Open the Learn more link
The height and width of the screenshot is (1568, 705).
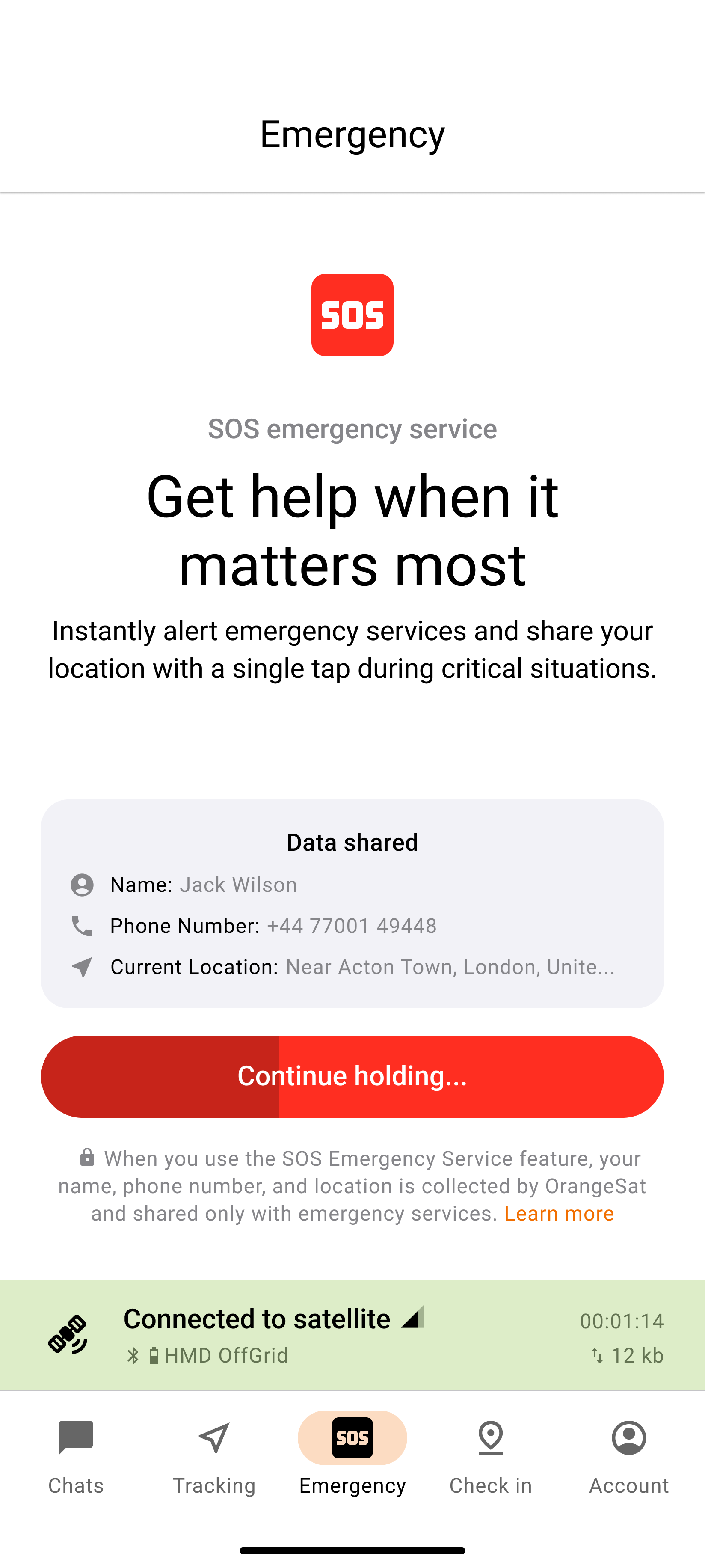558,1213
